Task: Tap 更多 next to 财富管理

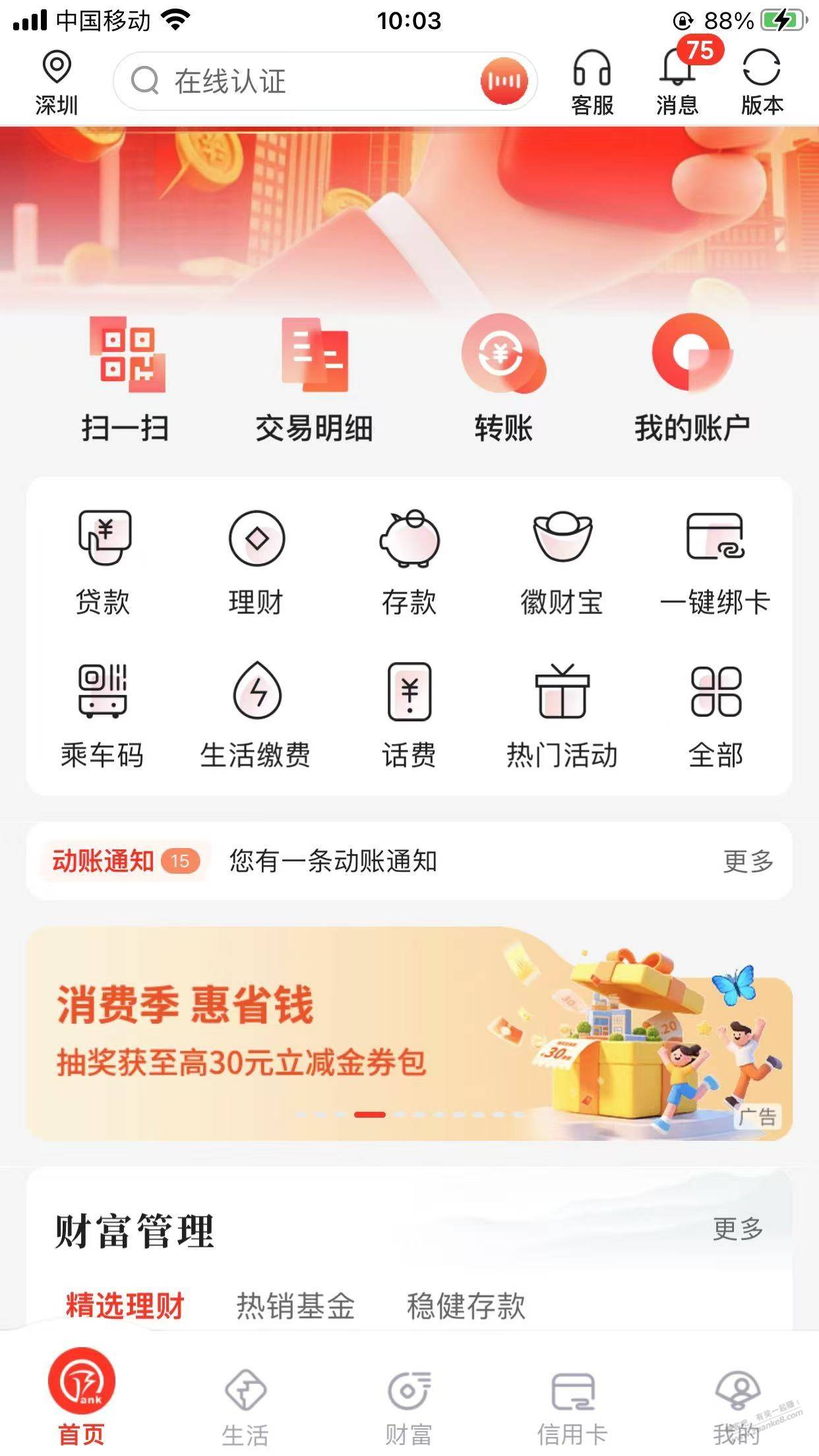Action: click(738, 1228)
